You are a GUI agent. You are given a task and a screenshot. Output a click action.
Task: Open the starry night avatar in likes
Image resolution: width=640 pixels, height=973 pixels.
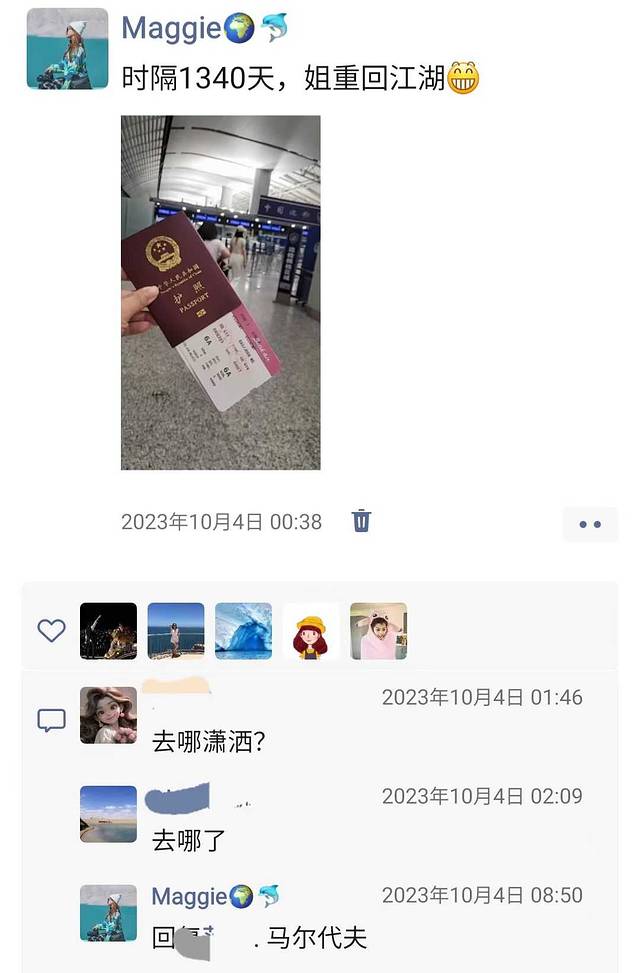[108, 631]
